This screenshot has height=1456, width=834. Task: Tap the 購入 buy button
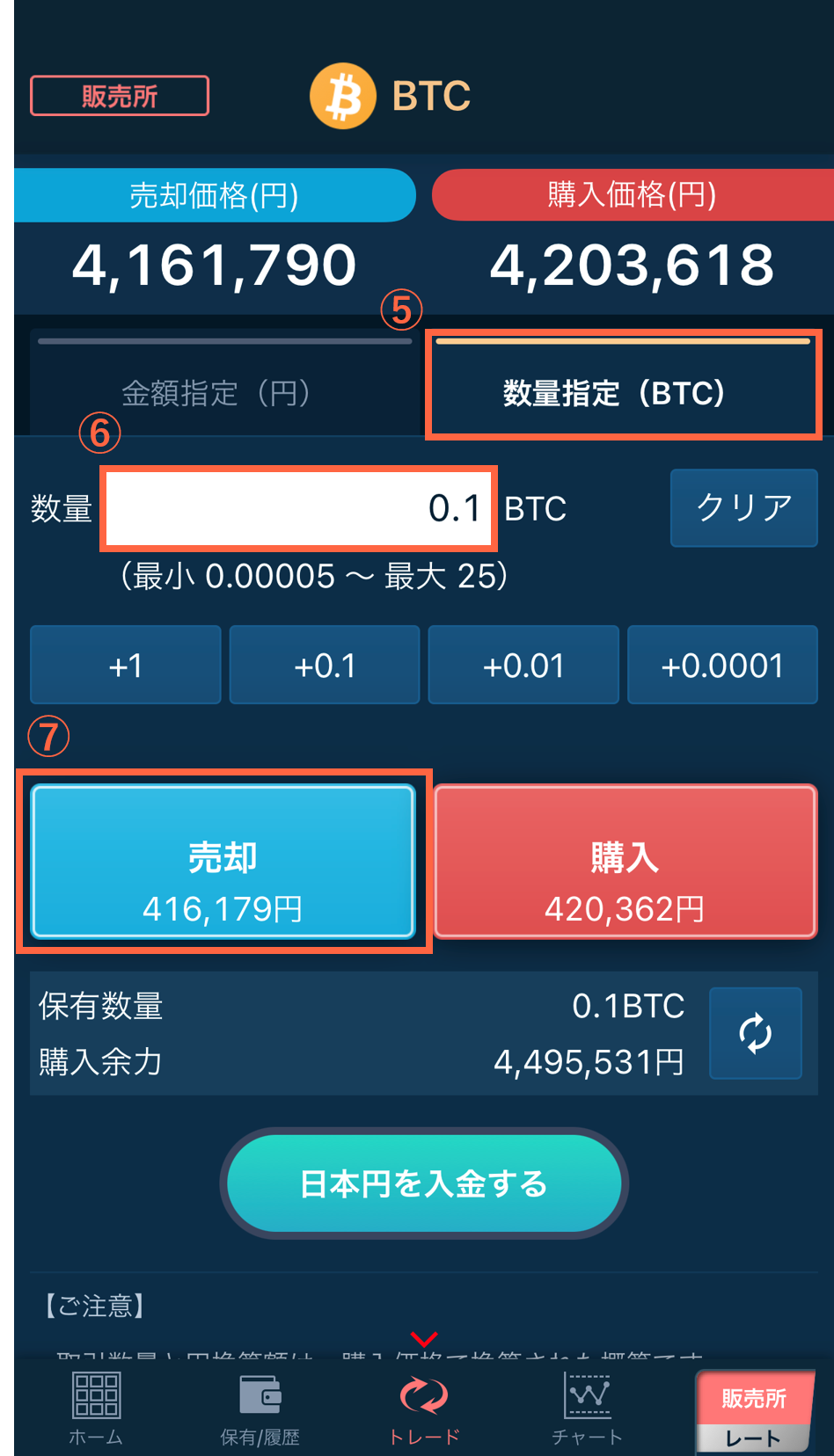pyautogui.click(x=625, y=862)
